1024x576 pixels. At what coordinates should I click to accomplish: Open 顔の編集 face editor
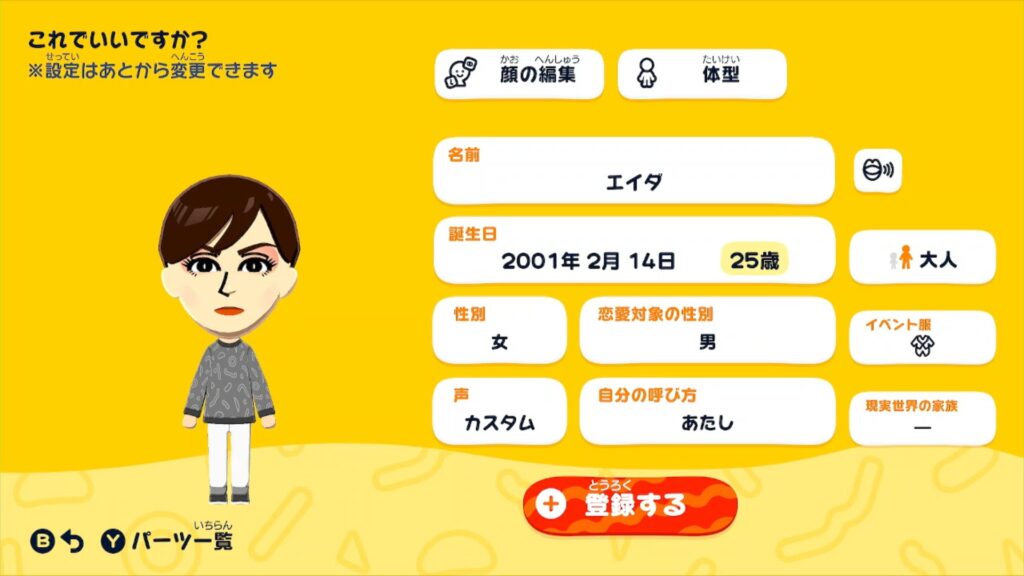click(519, 74)
